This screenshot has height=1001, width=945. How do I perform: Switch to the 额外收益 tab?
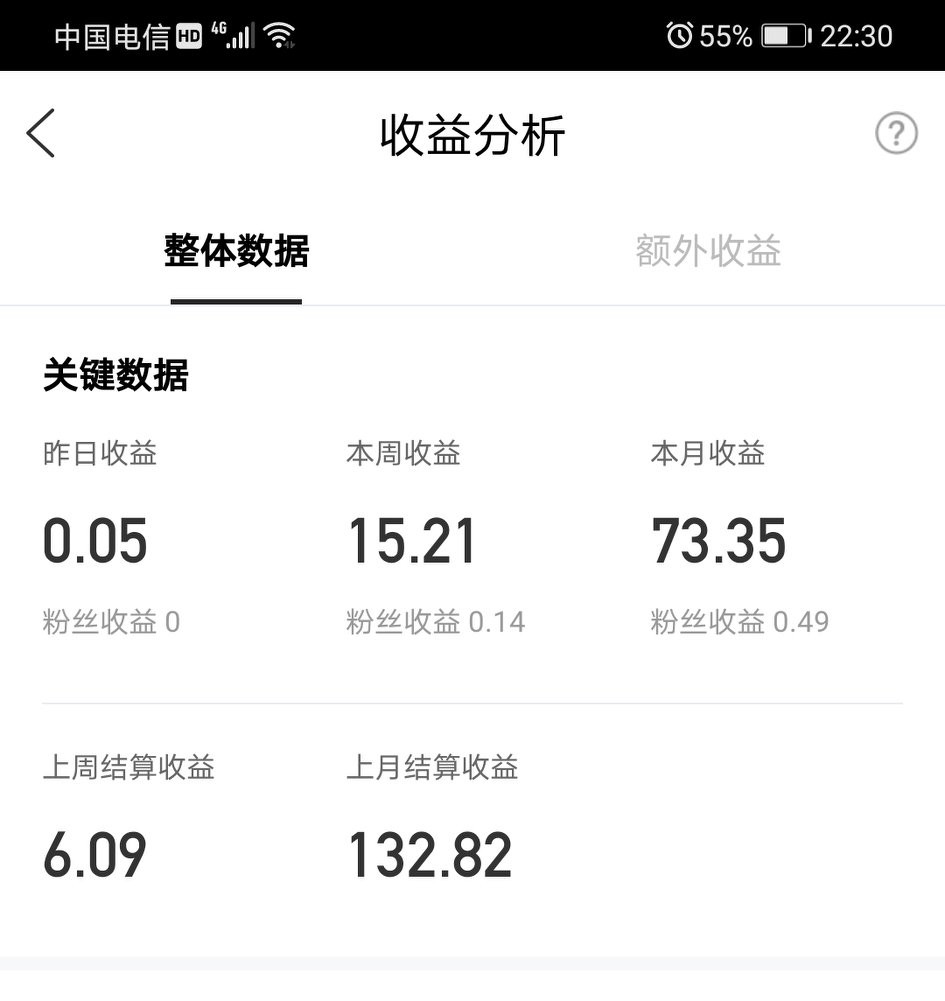point(706,252)
